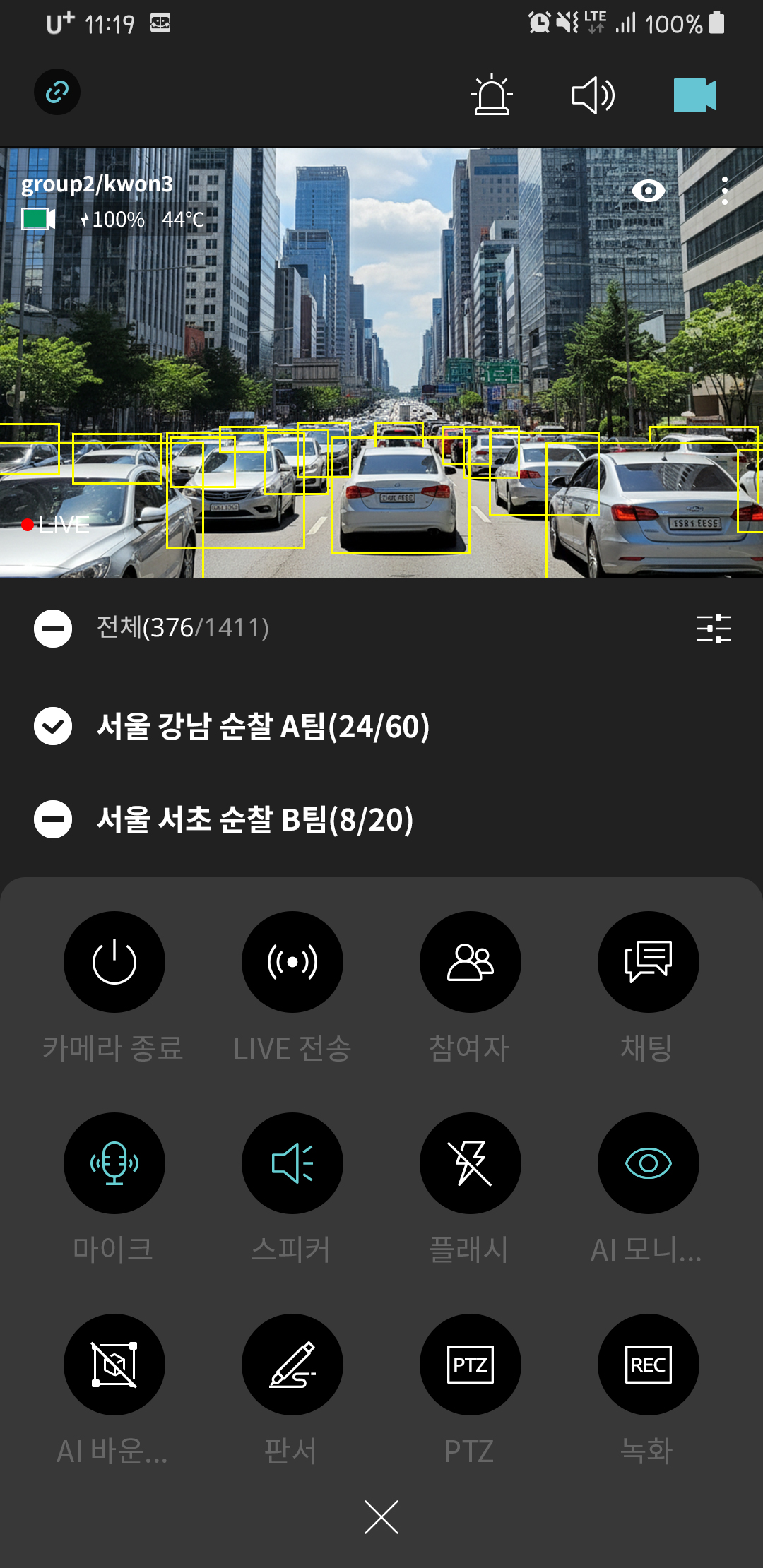This screenshot has width=763, height=1568.
Task: Select the 판서 drawing pen tool
Action: [x=292, y=1365]
